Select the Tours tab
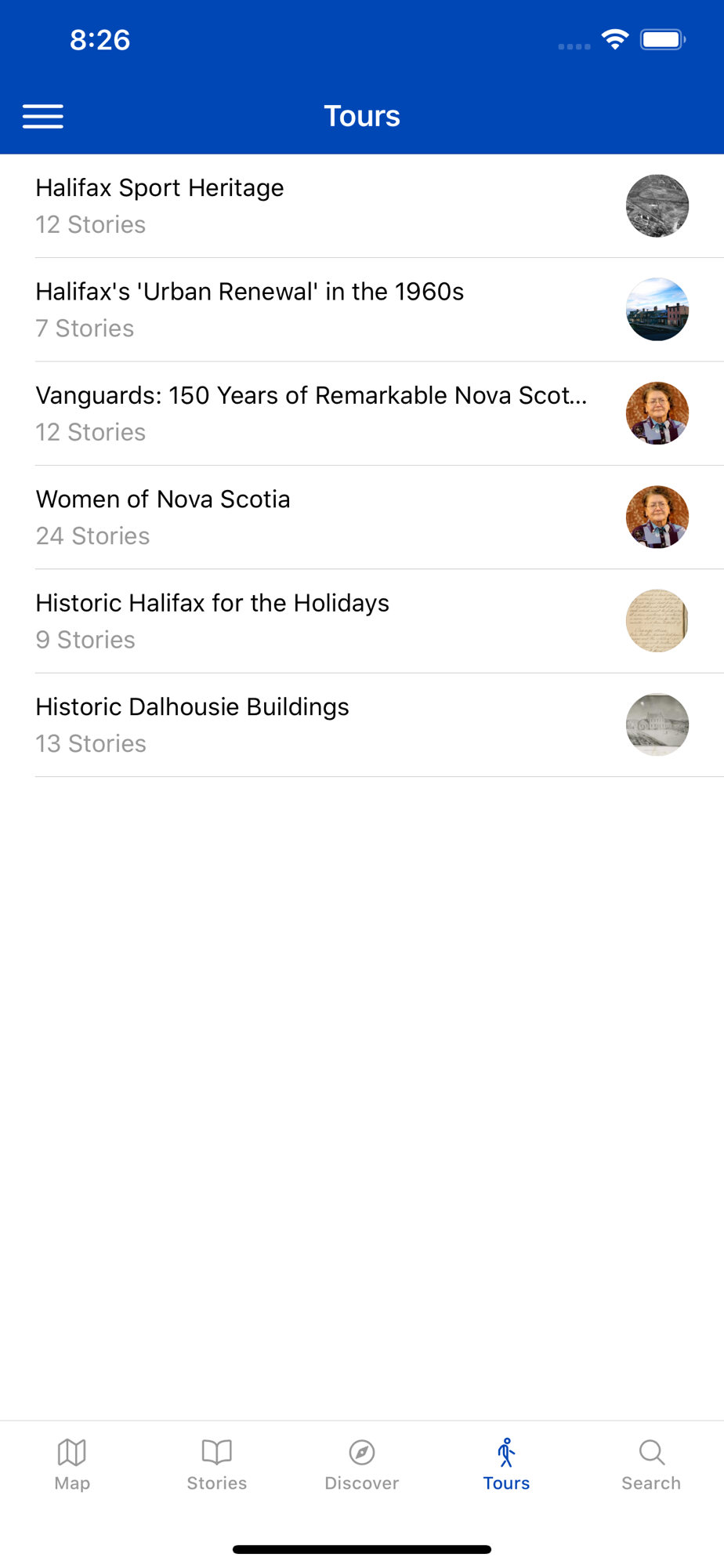724x1568 pixels. coord(506,1465)
